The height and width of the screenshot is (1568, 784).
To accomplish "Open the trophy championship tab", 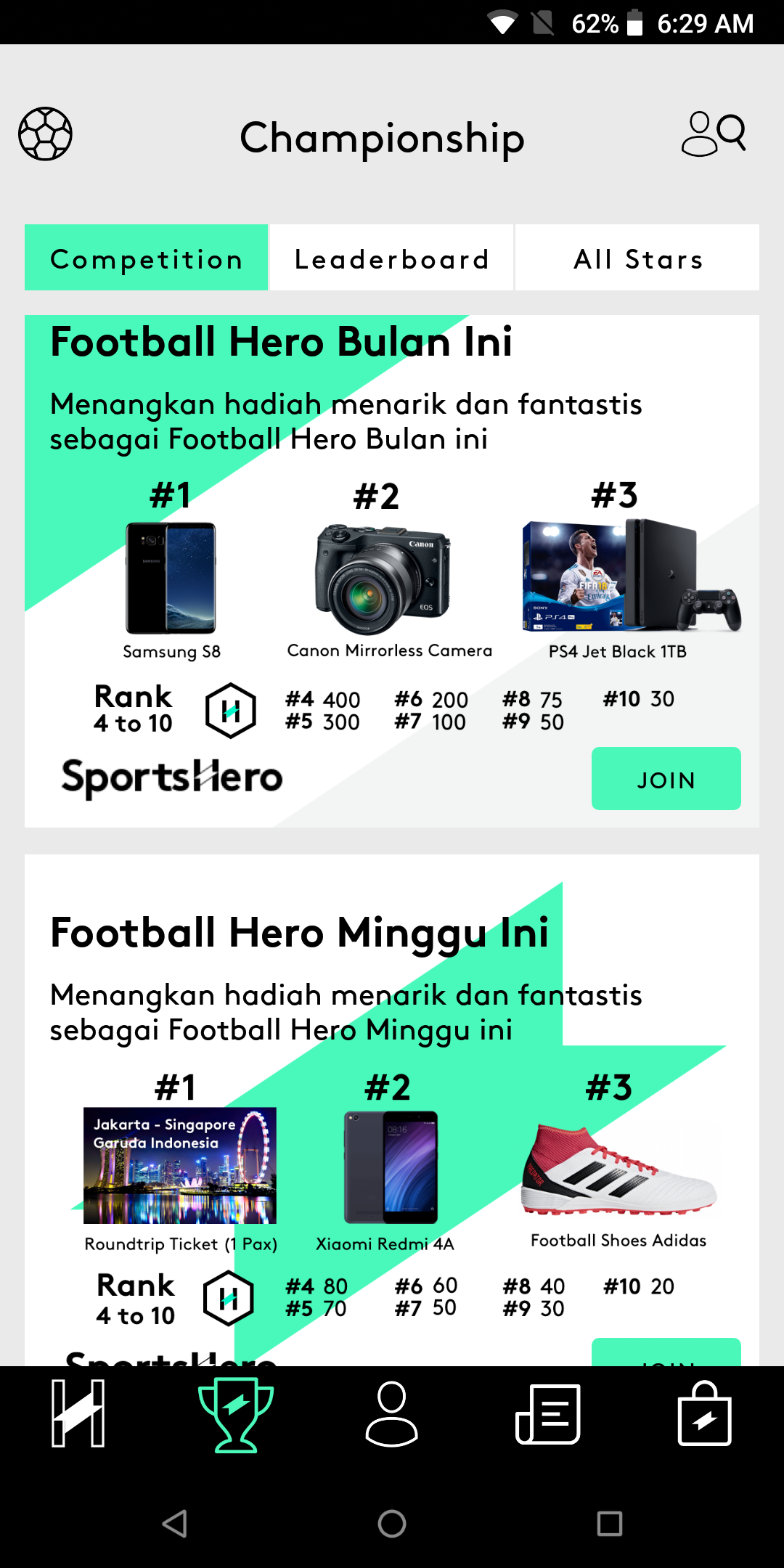I will pyautogui.click(x=236, y=1414).
